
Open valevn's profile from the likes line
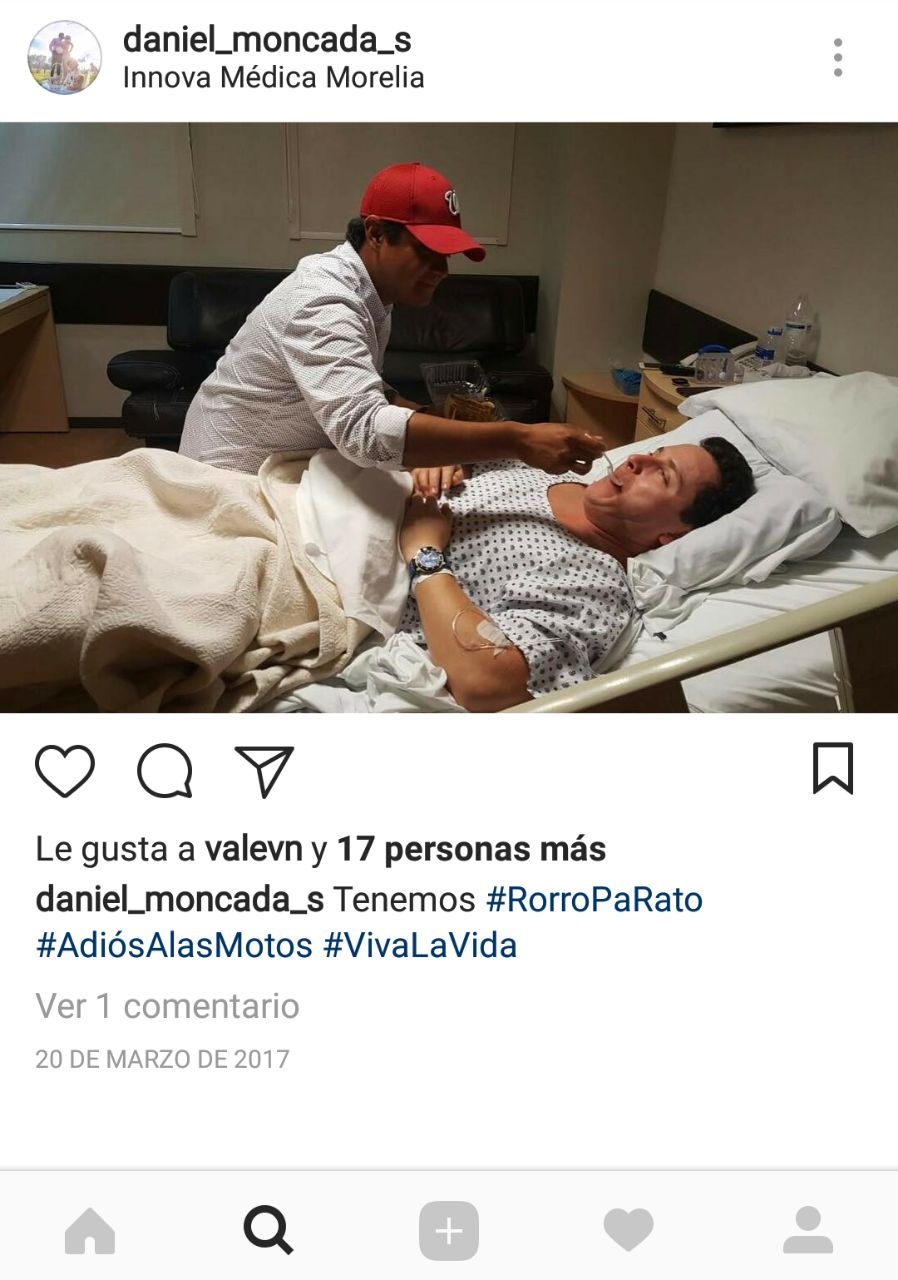point(253,850)
